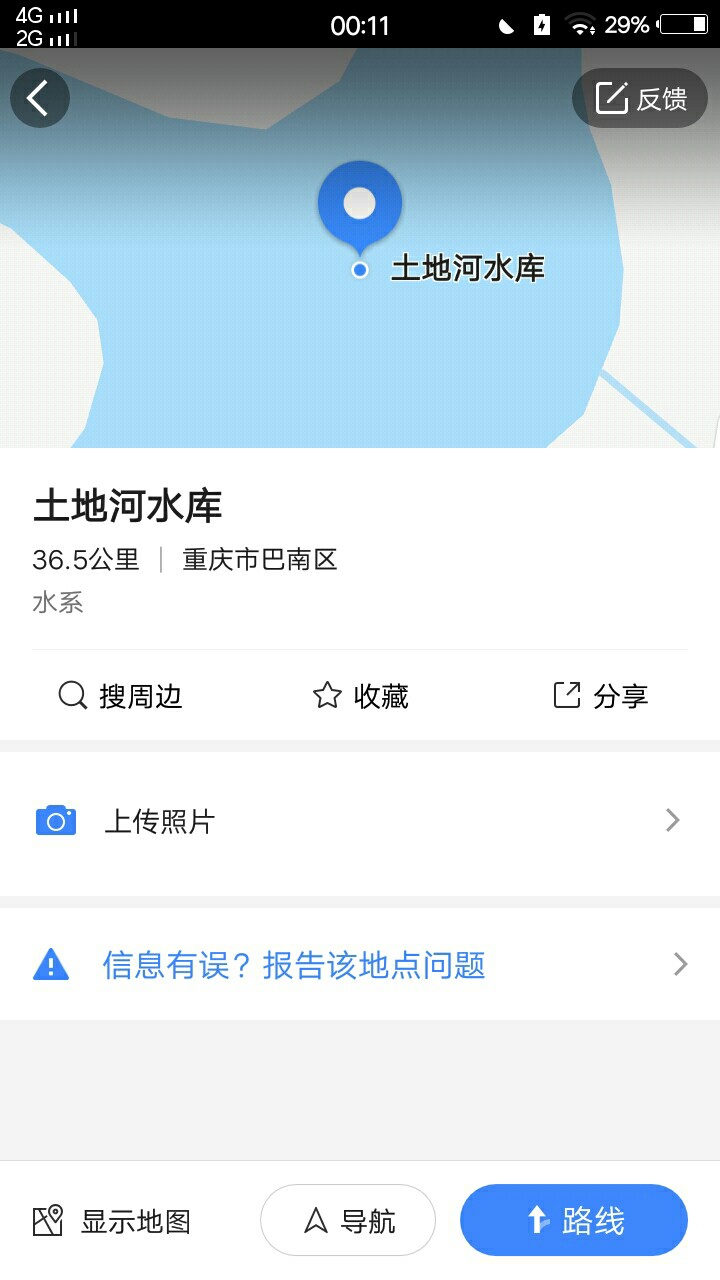Select 显示地图 to show the map
720x1280 pixels.
pos(111,1221)
